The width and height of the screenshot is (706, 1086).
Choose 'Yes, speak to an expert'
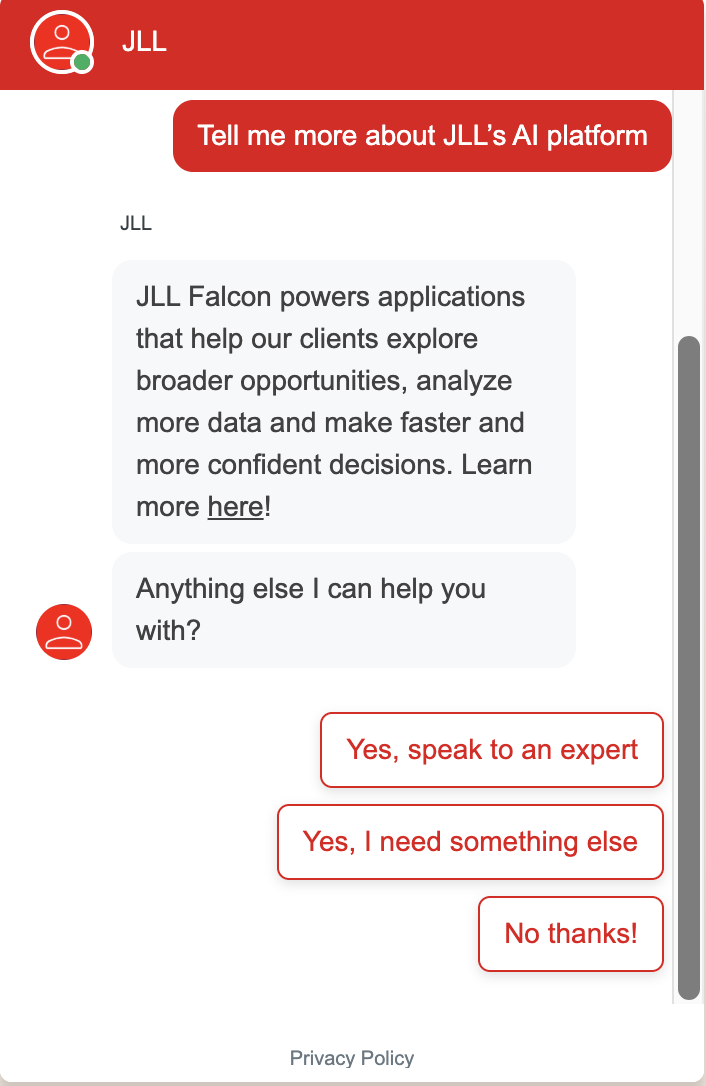[x=491, y=750]
